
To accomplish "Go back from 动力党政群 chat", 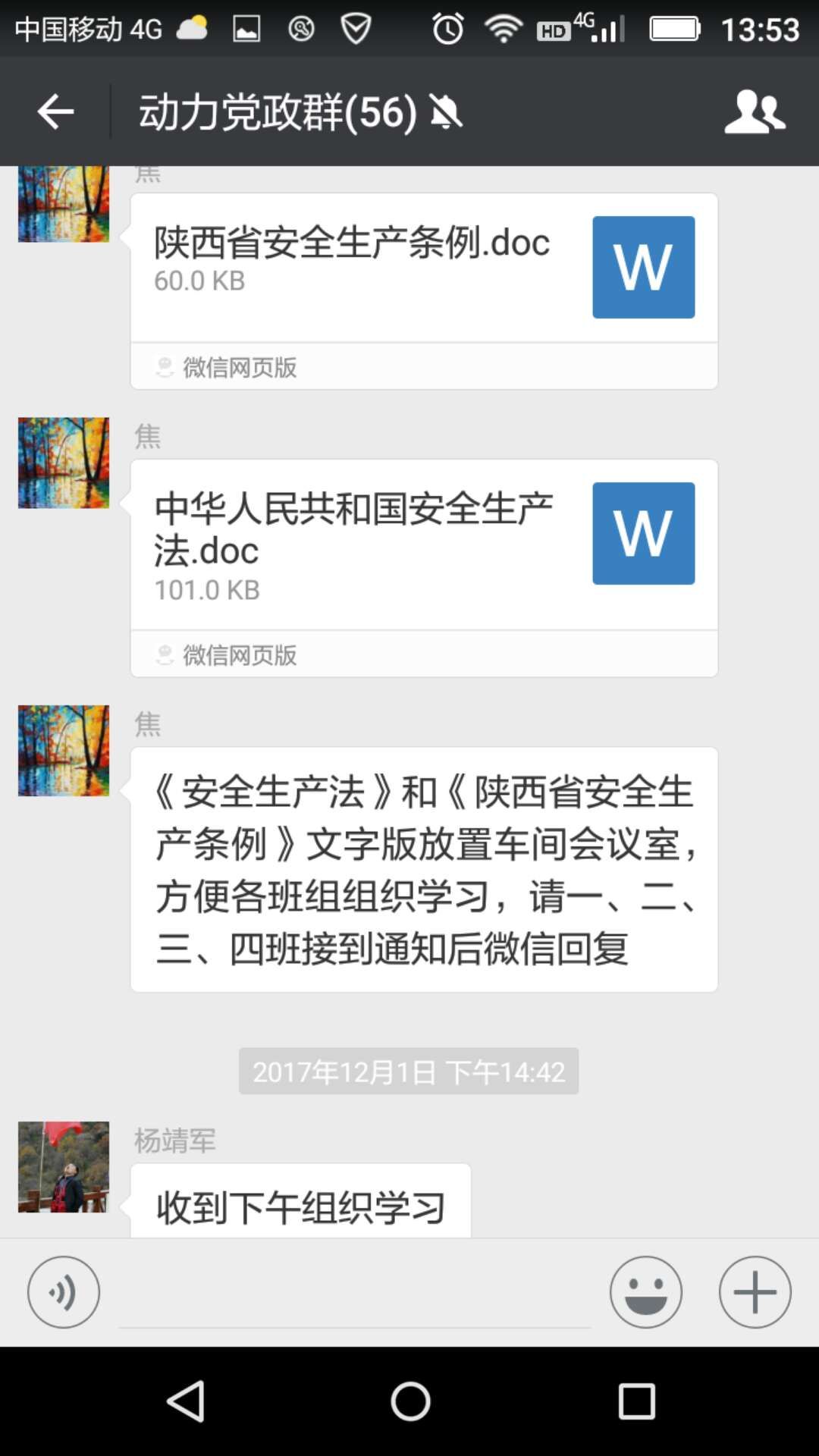I will coord(55,112).
